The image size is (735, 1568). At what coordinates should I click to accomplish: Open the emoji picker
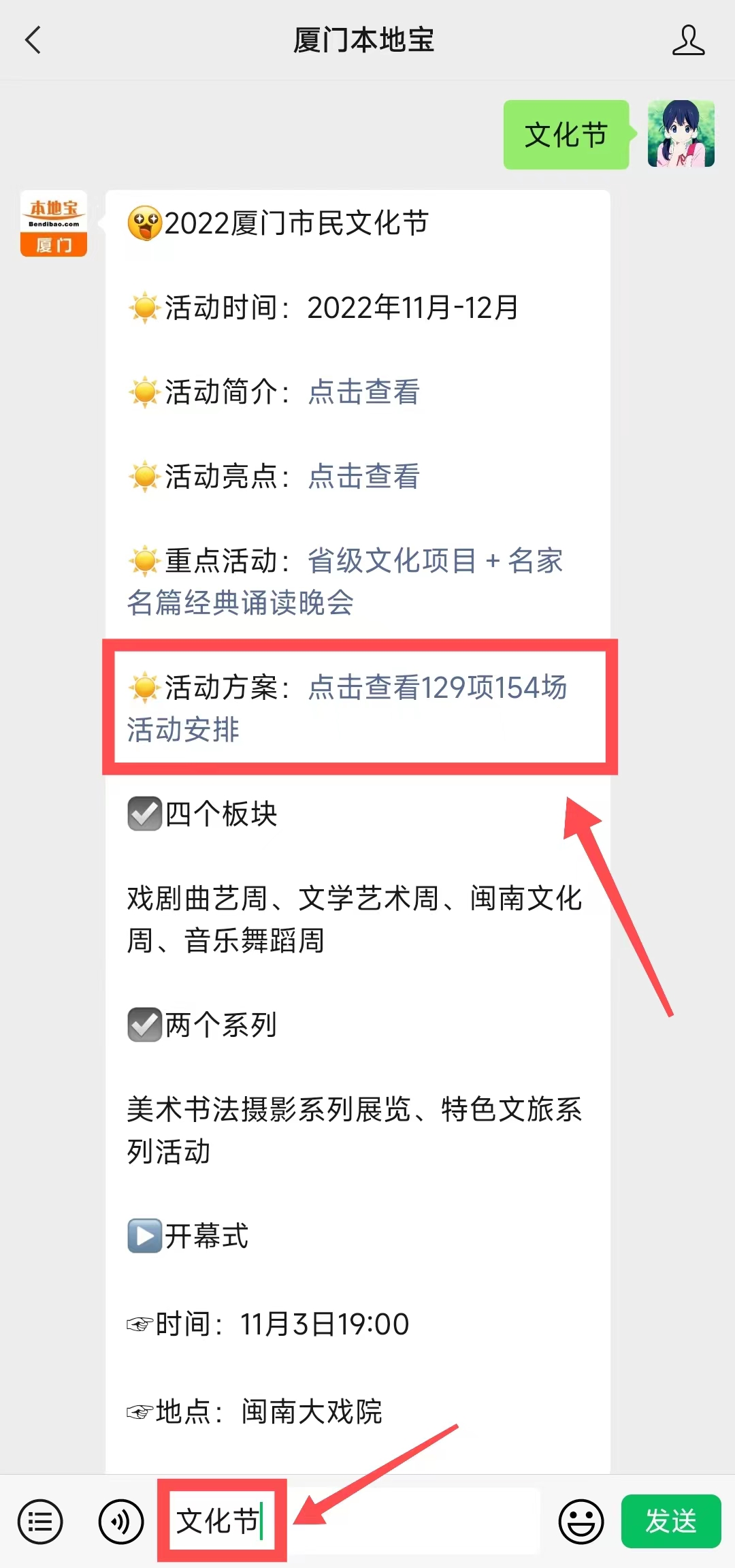(x=581, y=1522)
